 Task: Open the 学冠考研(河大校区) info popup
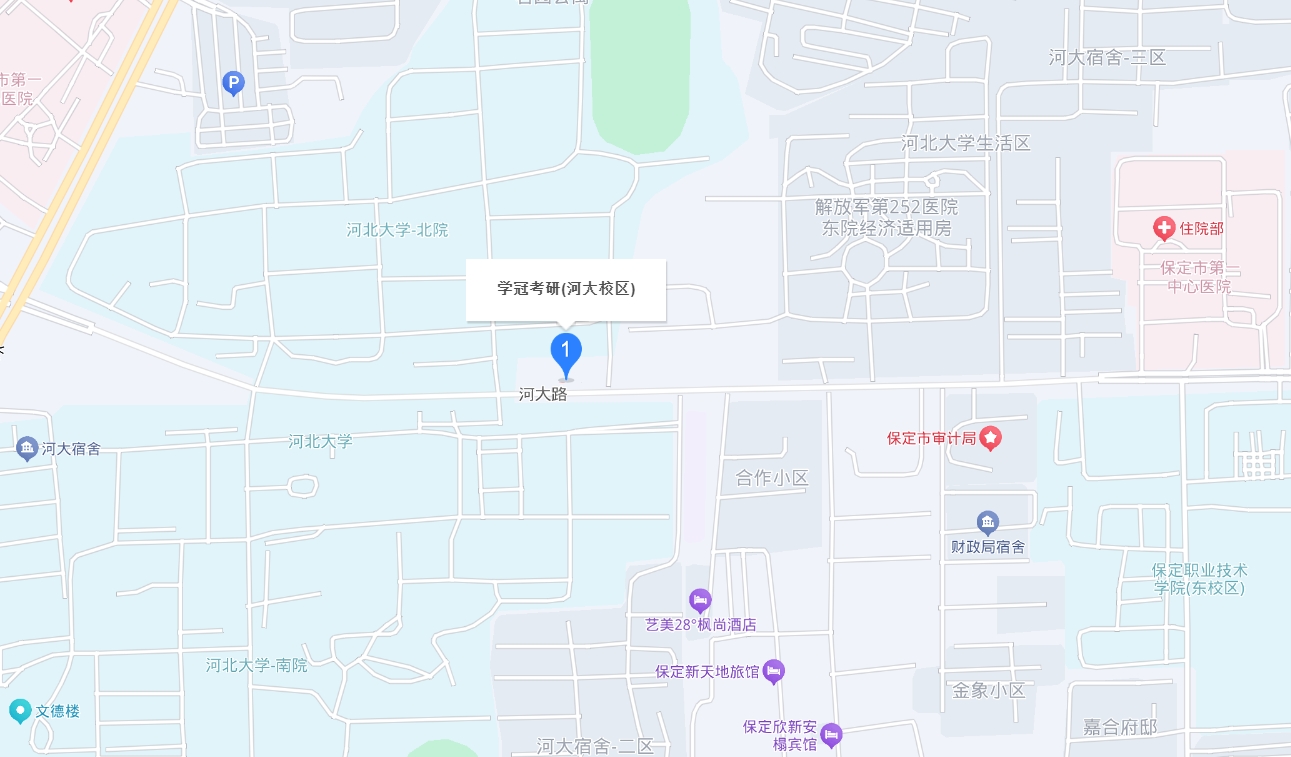pyautogui.click(x=566, y=289)
